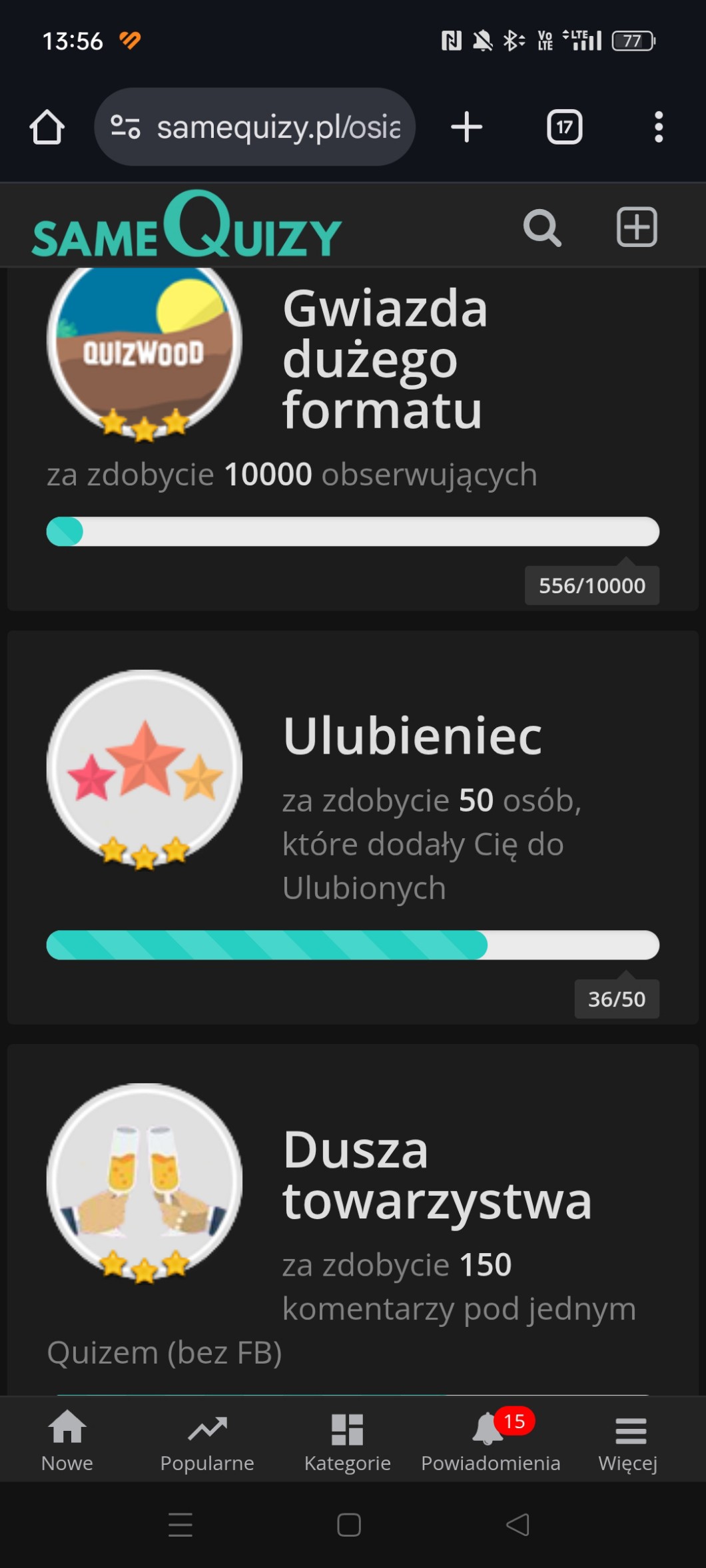Check Powiadomienia notifications
706x1568 pixels.
[x=491, y=1440]
